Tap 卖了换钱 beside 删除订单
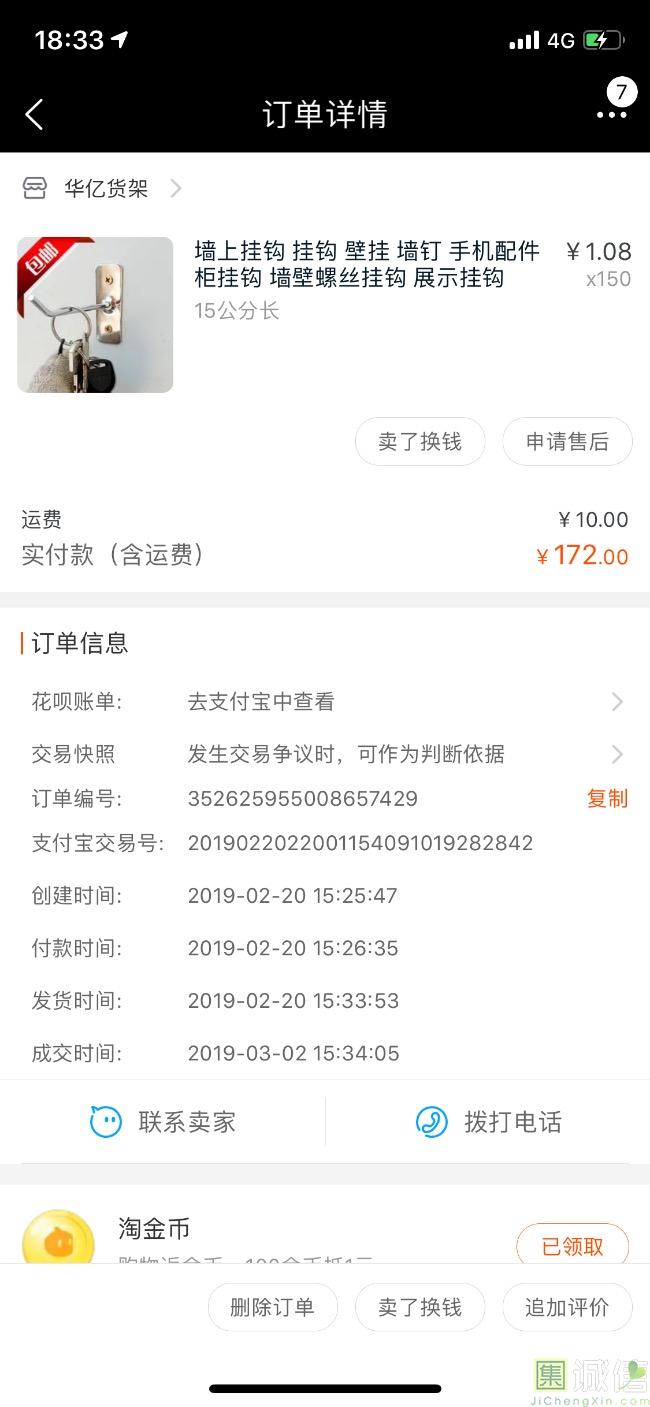 coord(420,1307)
